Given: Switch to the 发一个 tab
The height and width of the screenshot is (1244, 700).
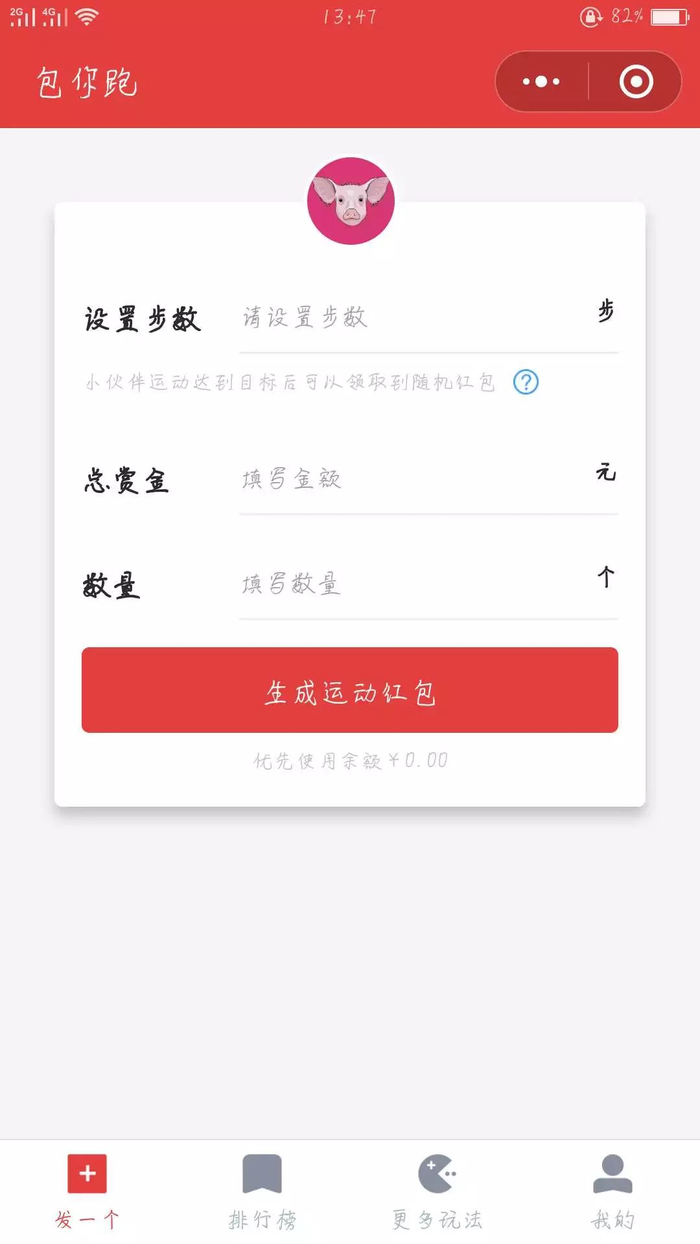Looking at the screenshot, I should 87,1192.
